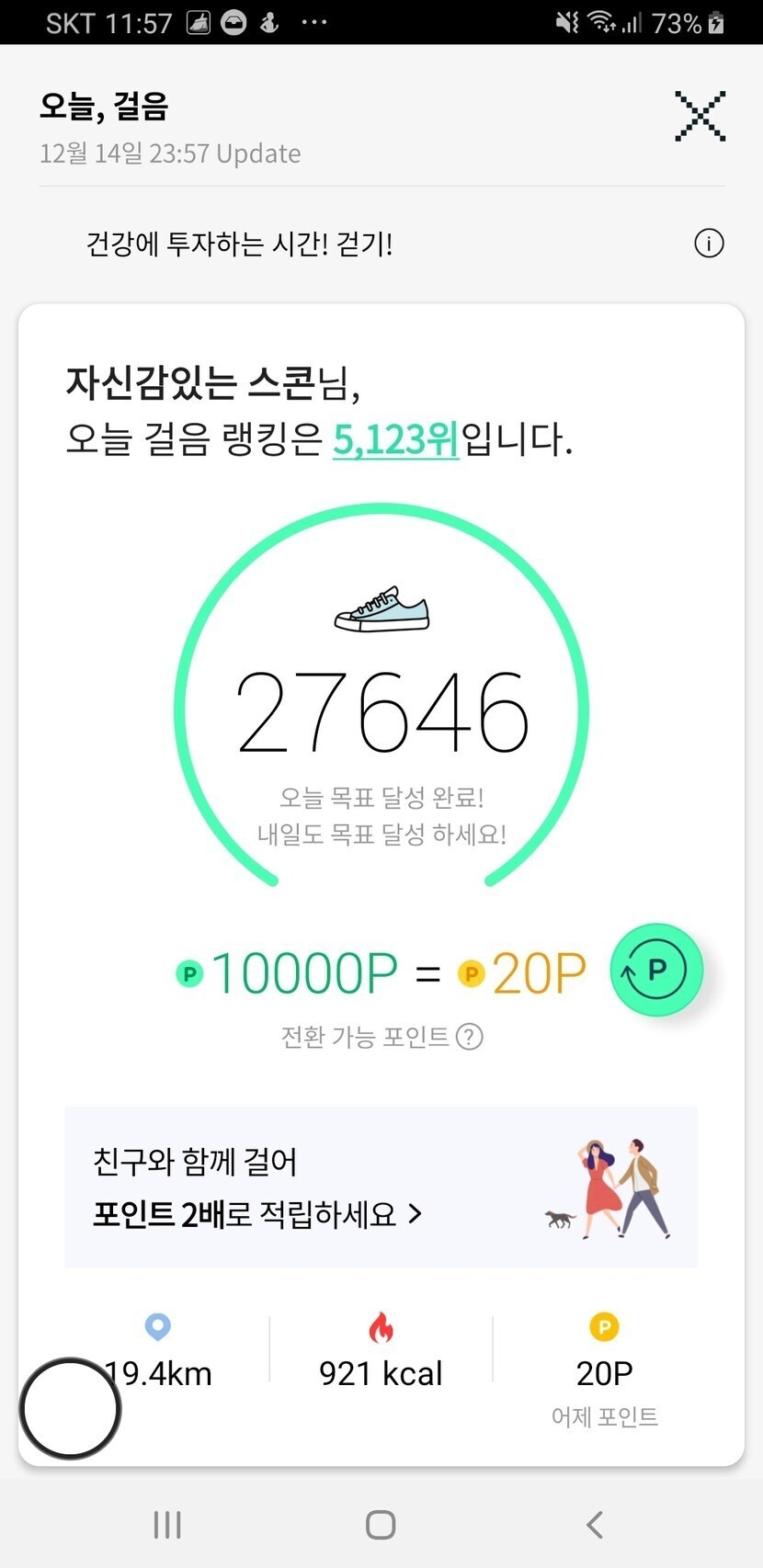Go back with the system back button

click(x=595, y=1524)
